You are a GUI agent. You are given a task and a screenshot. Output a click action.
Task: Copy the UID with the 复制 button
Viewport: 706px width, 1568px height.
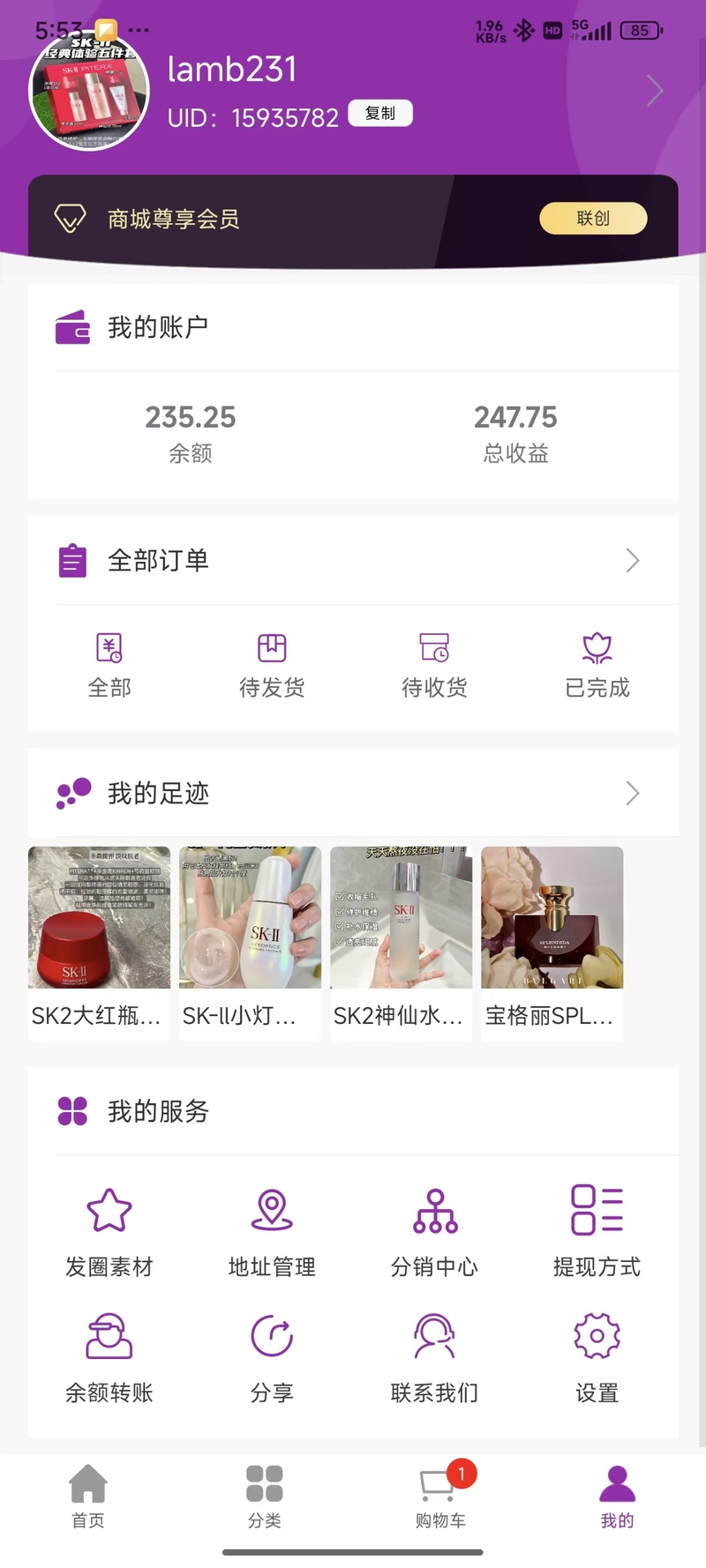(380, 114)
